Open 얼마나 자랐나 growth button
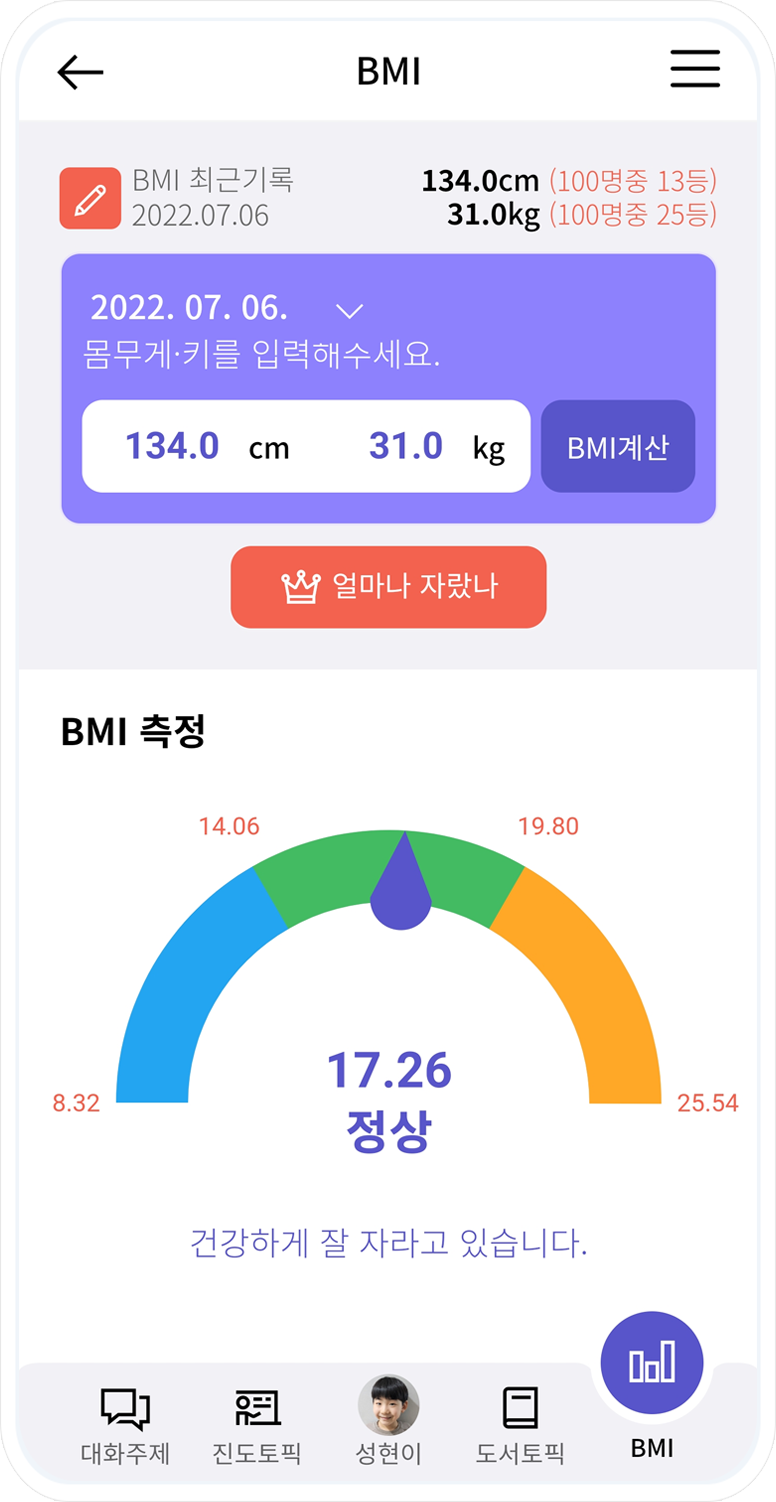 (389, 587)
